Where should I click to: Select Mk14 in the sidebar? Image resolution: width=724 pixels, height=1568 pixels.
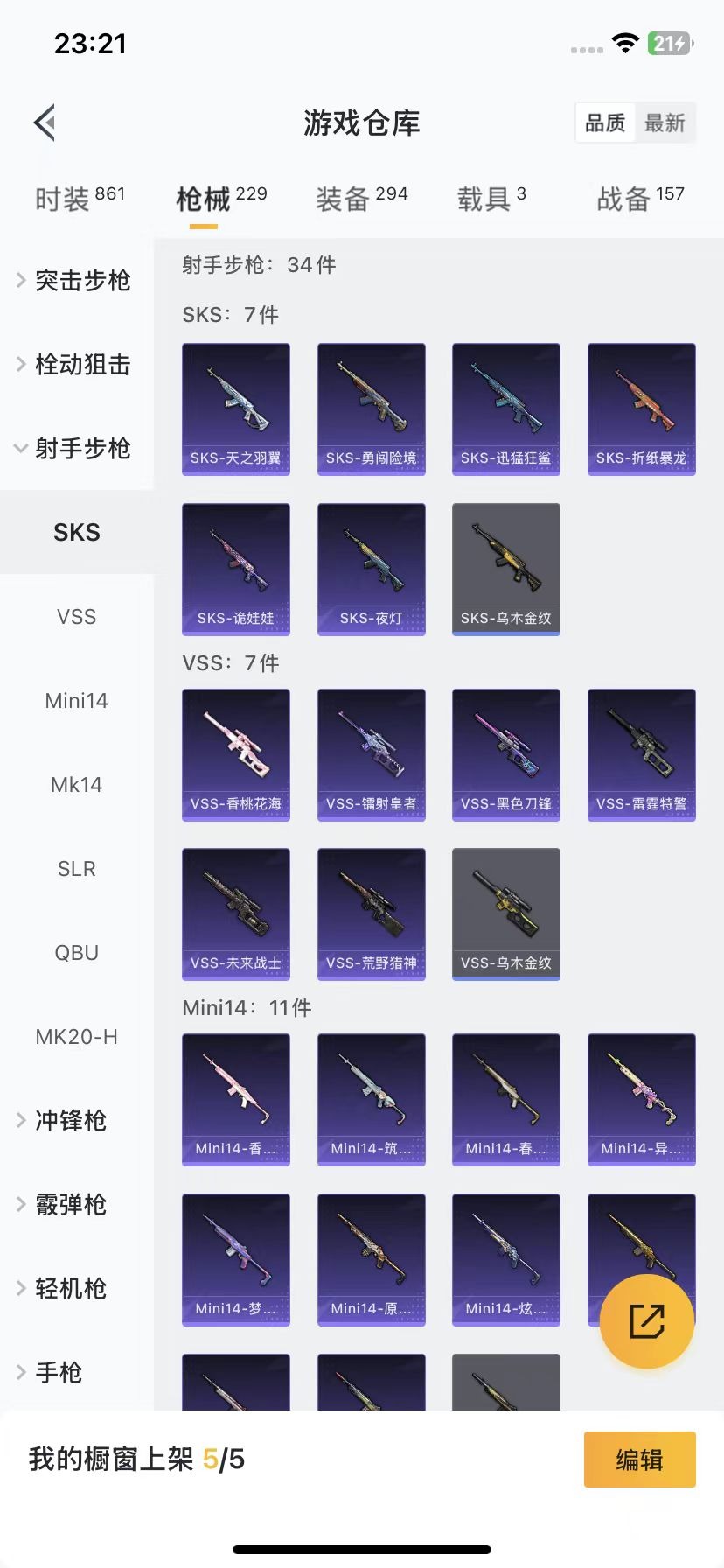77,784
